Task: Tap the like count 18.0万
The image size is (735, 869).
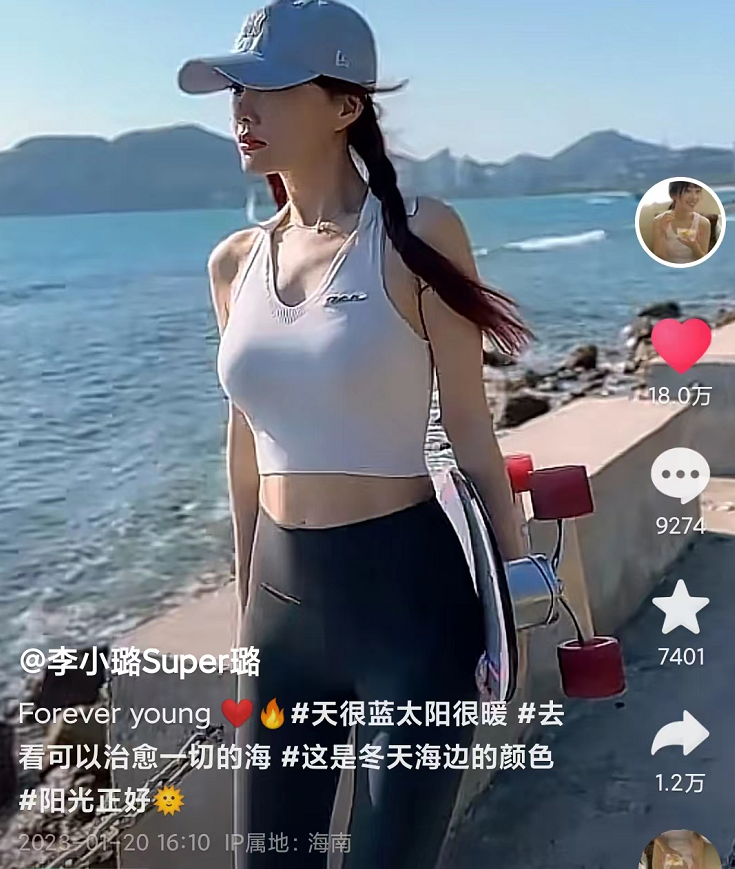Action: 679,394
